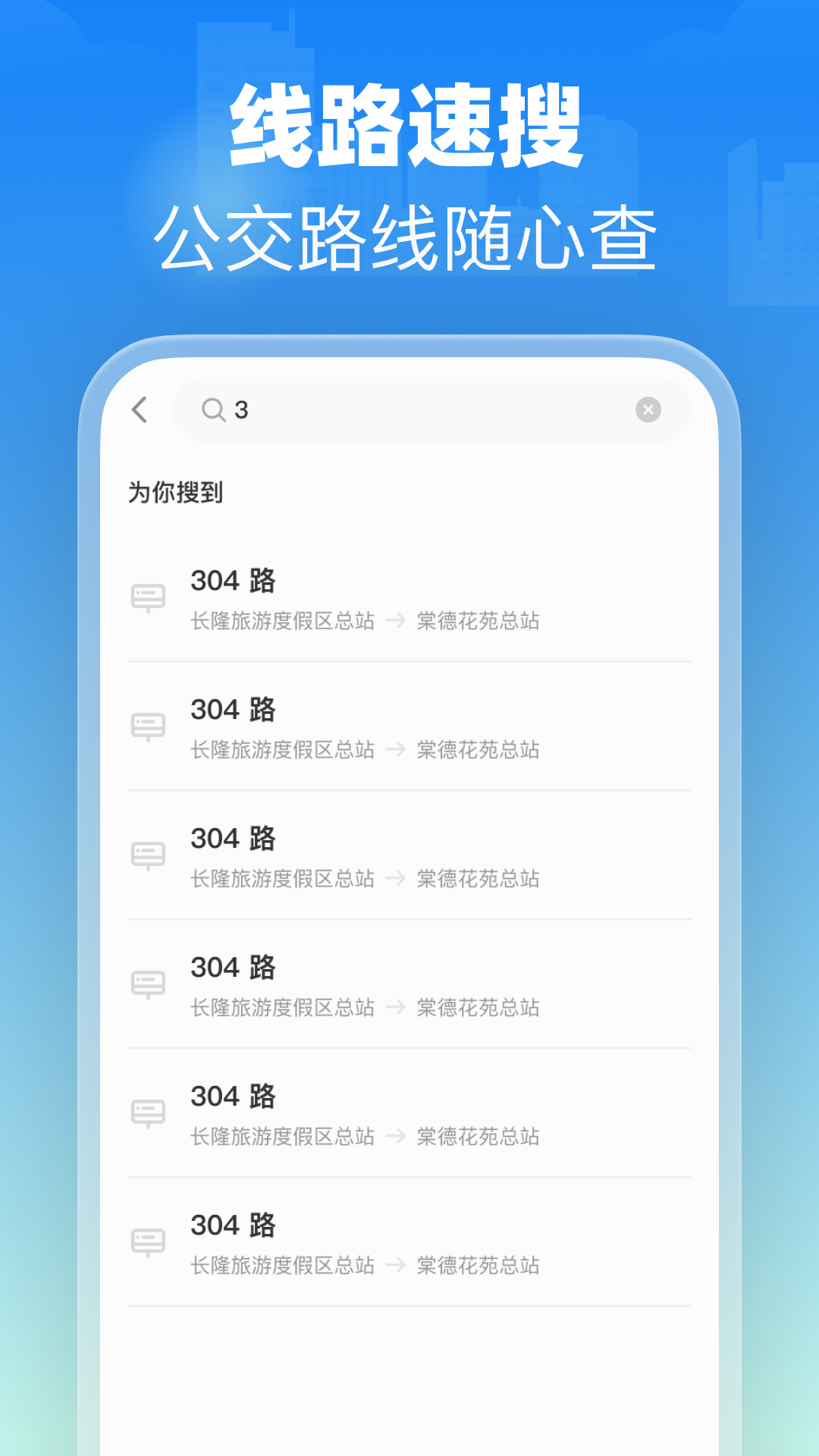Click the magnifying glass search icon
The height and width of the screenshot is (1456, 819).
click(213, 409)
